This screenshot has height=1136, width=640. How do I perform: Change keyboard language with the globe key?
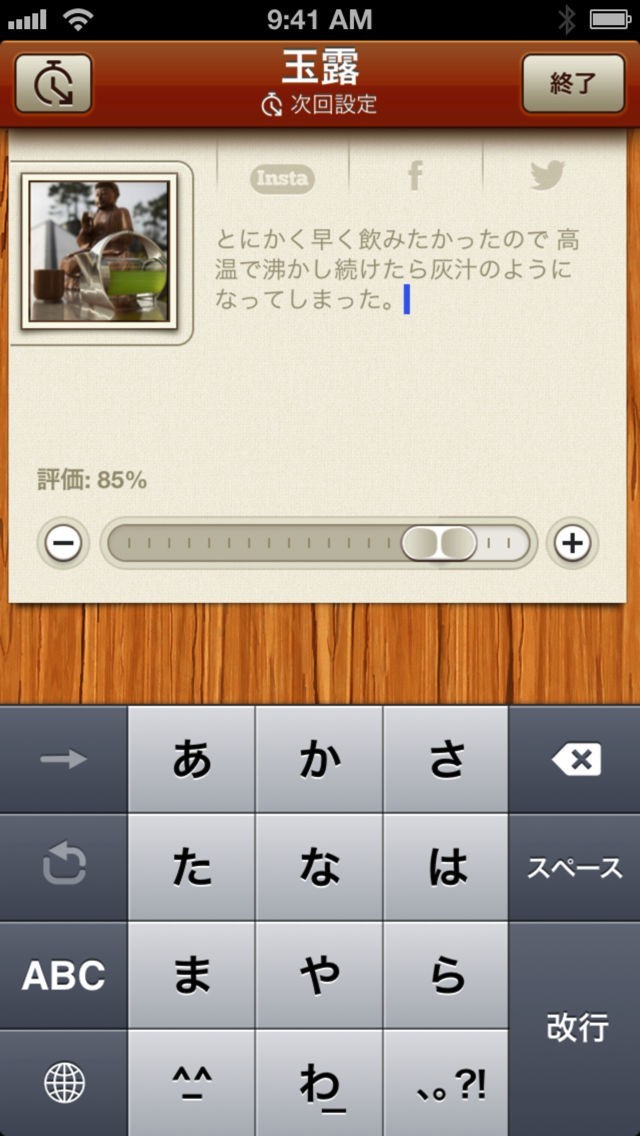point(63,1082)
